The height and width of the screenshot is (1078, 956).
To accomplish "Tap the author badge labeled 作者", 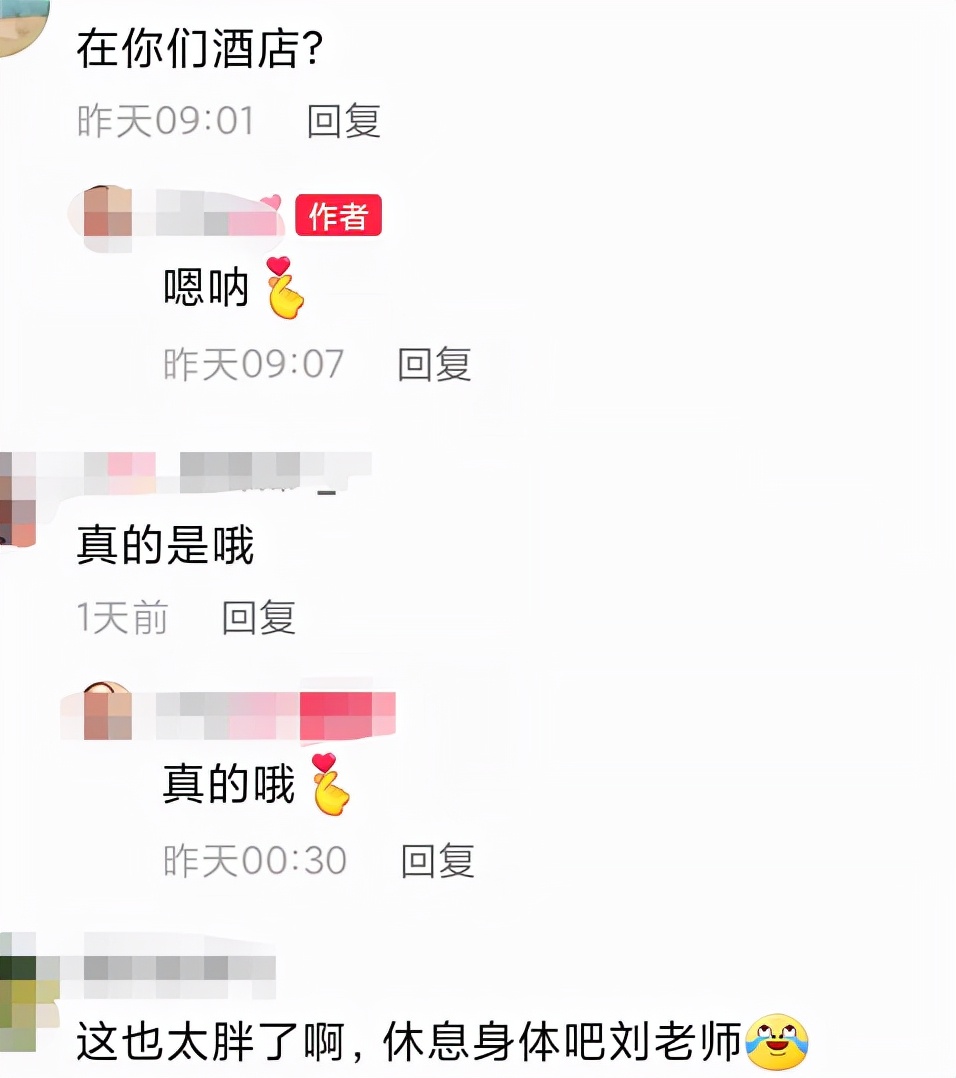I will (341, 216).
